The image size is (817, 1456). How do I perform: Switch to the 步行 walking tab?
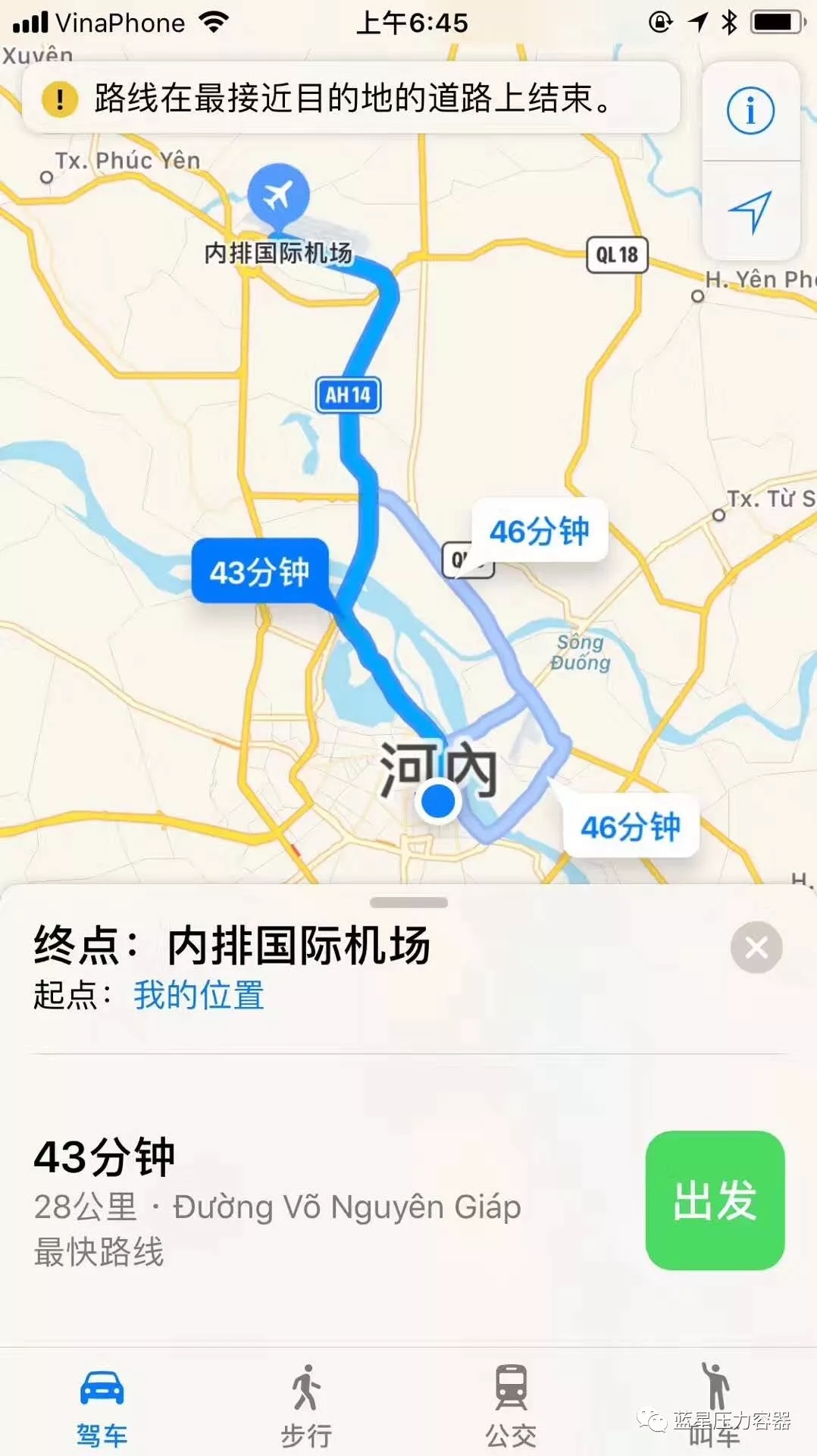306,1406
